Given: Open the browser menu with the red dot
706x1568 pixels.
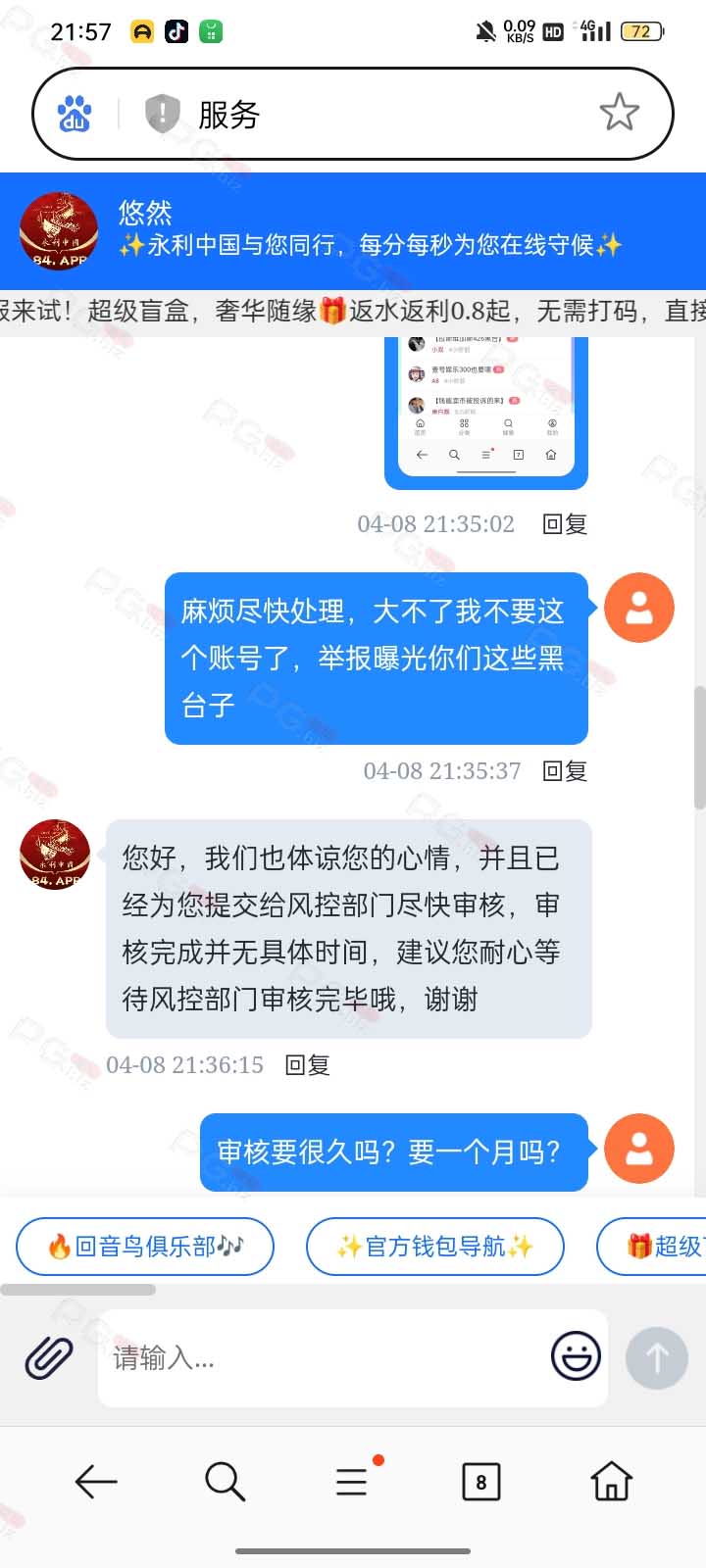Looking at the screenshot, I should point(353,1480).
